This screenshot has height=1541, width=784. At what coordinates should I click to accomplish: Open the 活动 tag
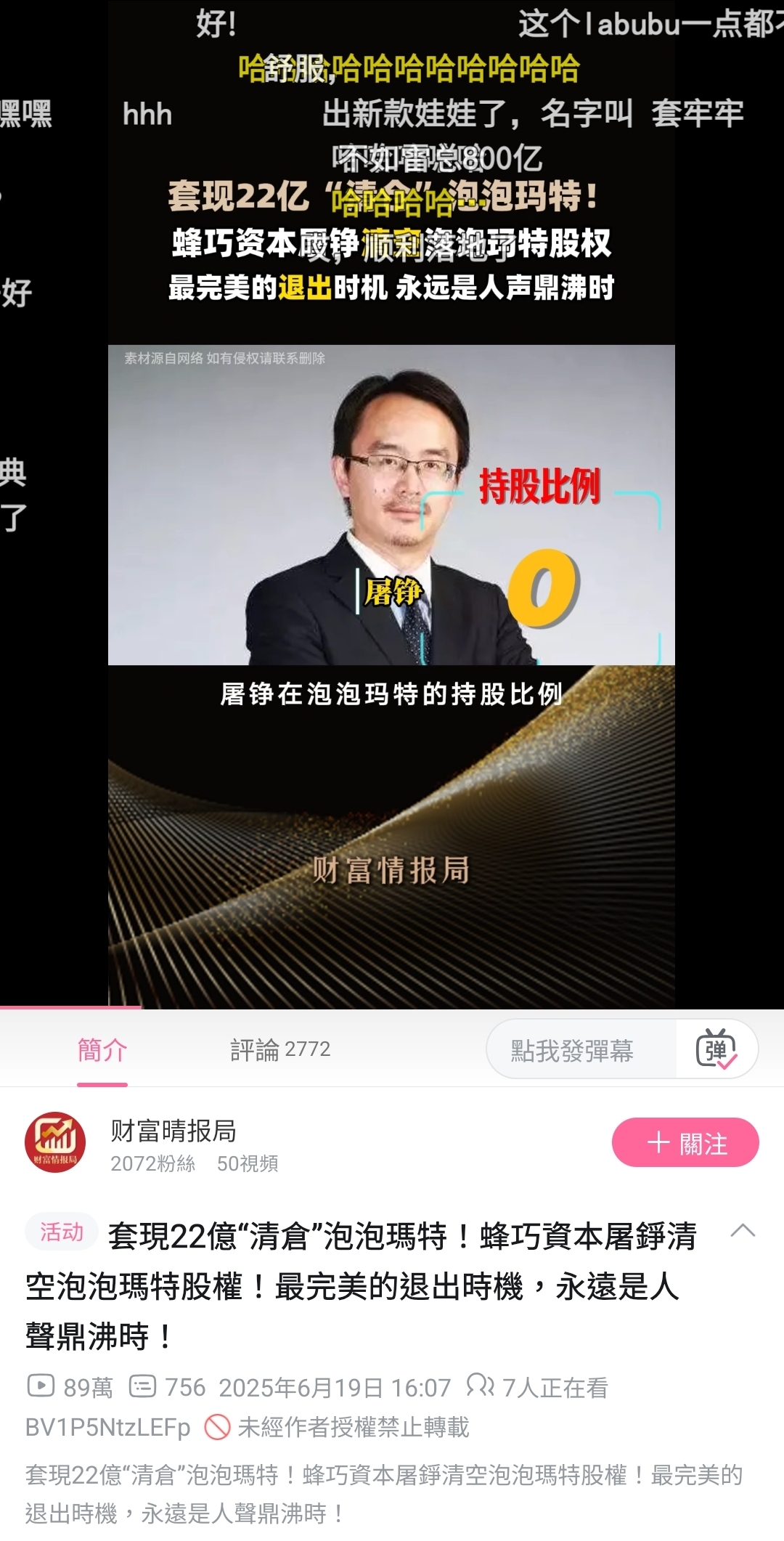pyautogui.click(x=61, y=1232)
